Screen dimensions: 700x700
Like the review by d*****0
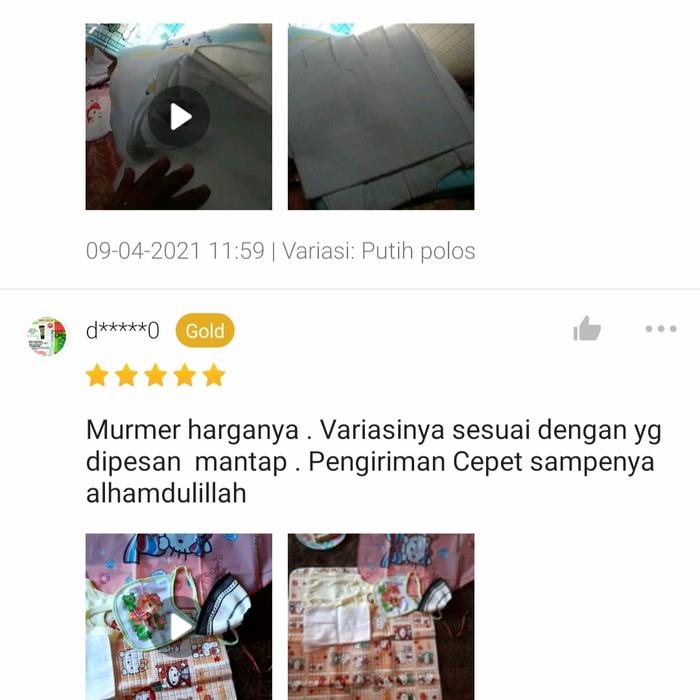pyautogui.click(x=587, y=329)
